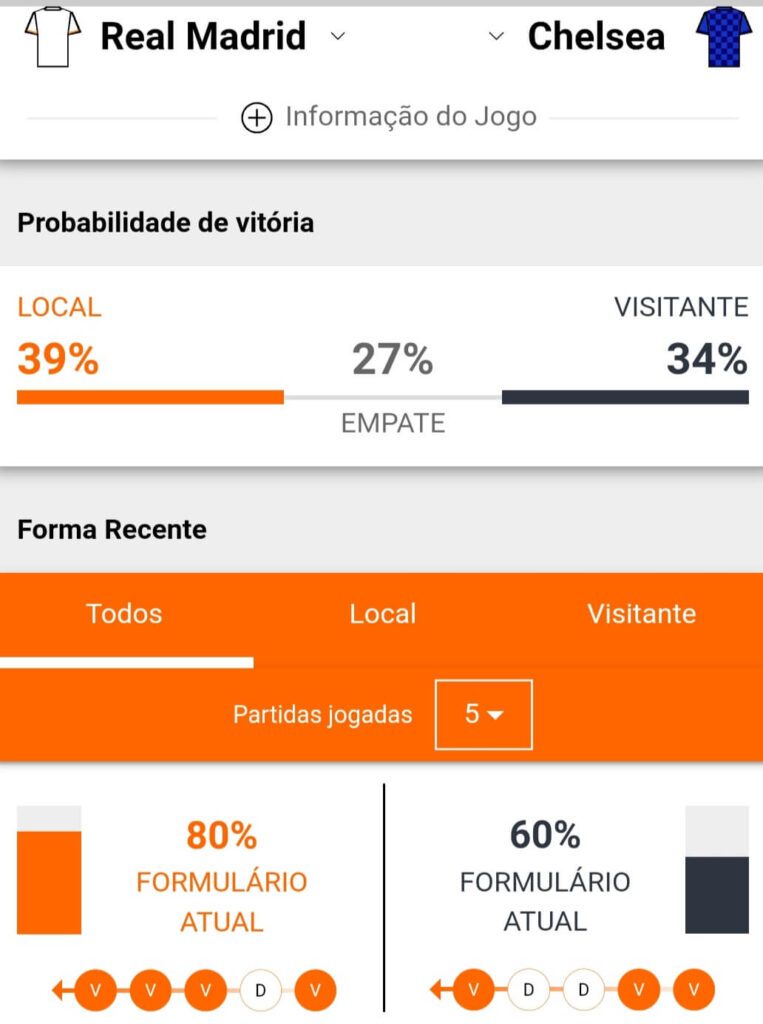Switch to the Visitante tab
This screenshot has height=1024, width=763.
pyautogui.click(x=641, y=614)
